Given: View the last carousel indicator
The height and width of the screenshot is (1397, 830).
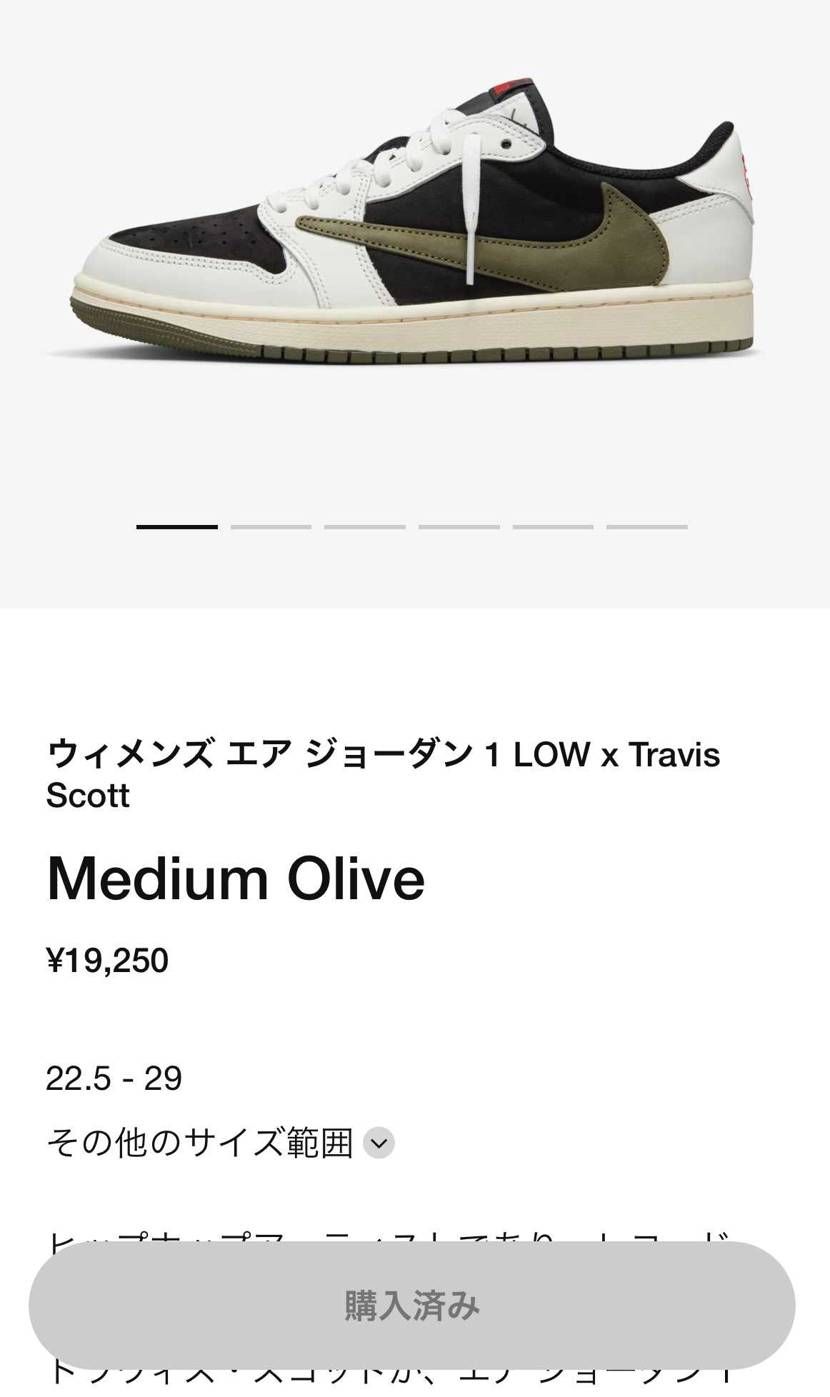Looking at the screenshot, I should click(646, 526).
